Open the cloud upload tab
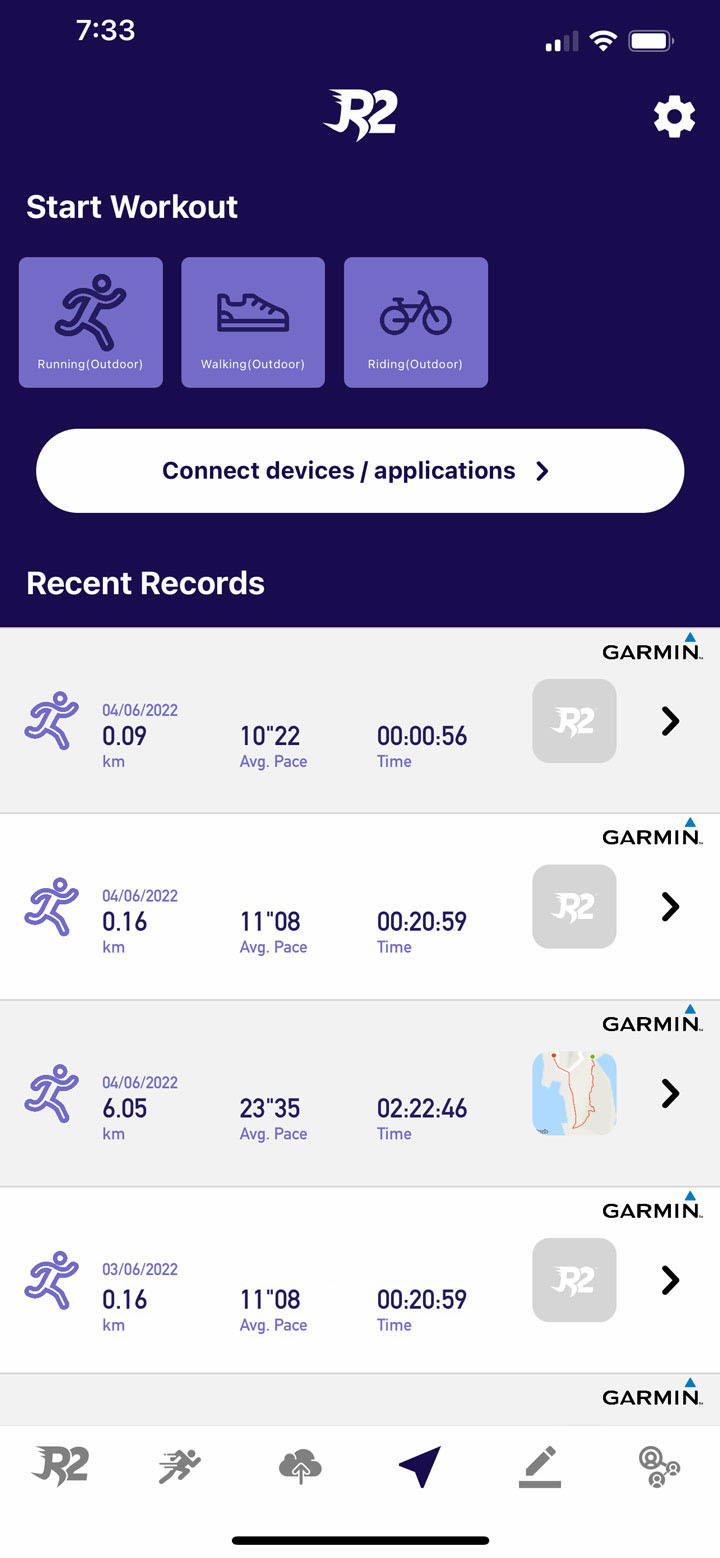Viewport: 720px width, 1558px height. click(300, 1467)
